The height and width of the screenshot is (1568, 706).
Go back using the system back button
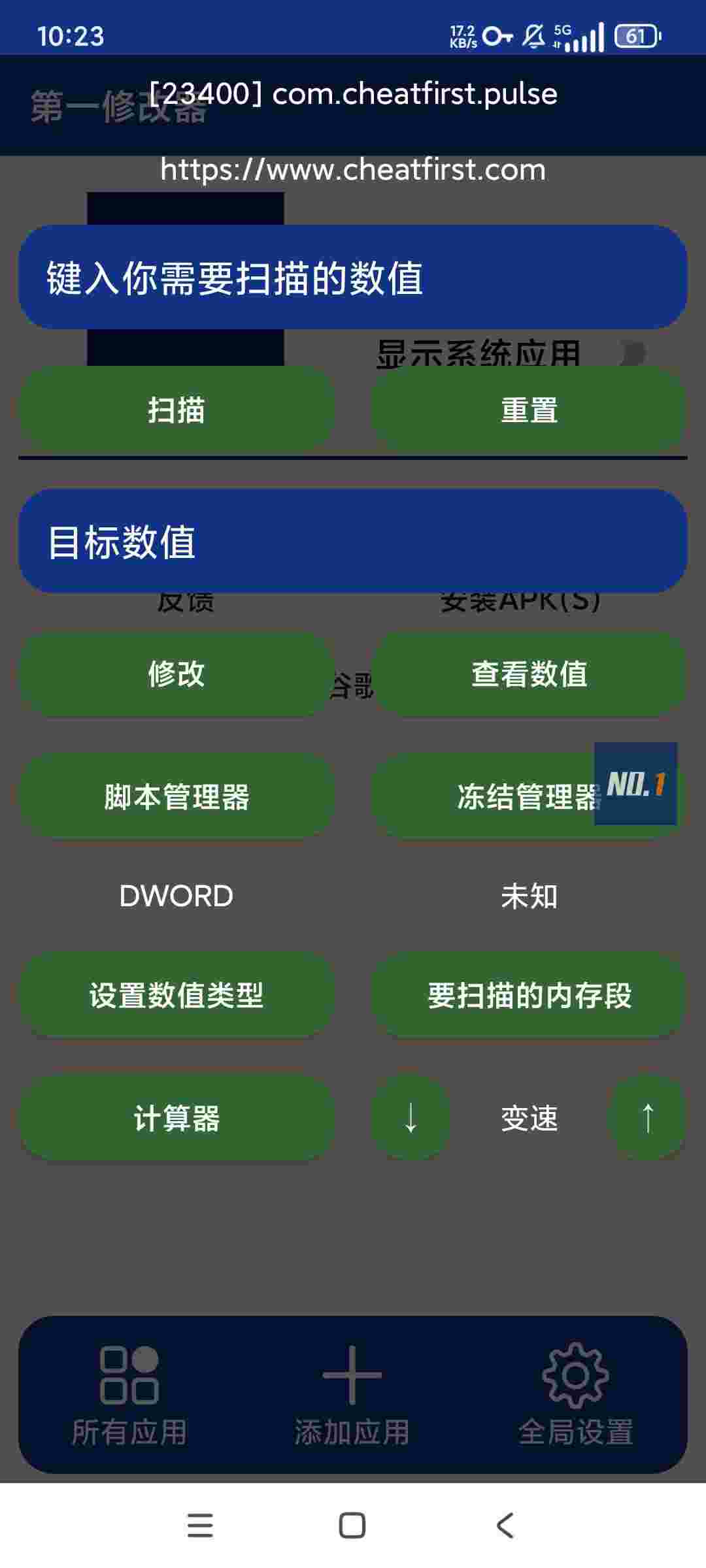tap(505, 1526)
